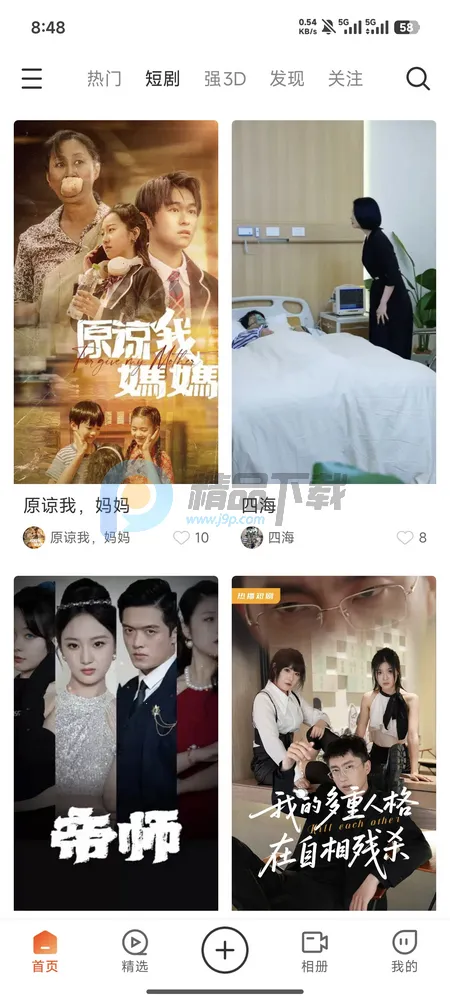Tap the plus create button
The image size is (450, 1001).
(225, 950)
